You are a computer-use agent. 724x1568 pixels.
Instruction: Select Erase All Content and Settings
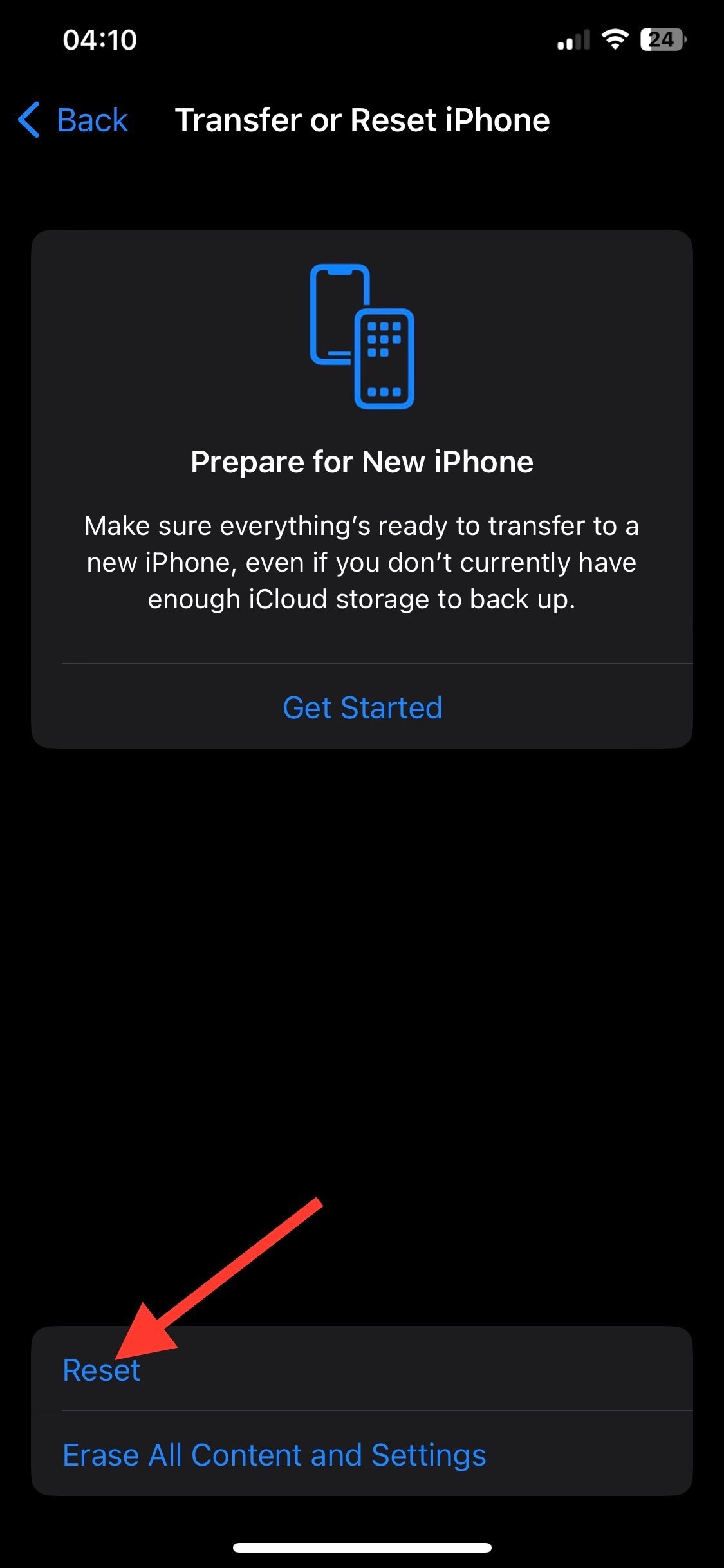click(362, 1454)
